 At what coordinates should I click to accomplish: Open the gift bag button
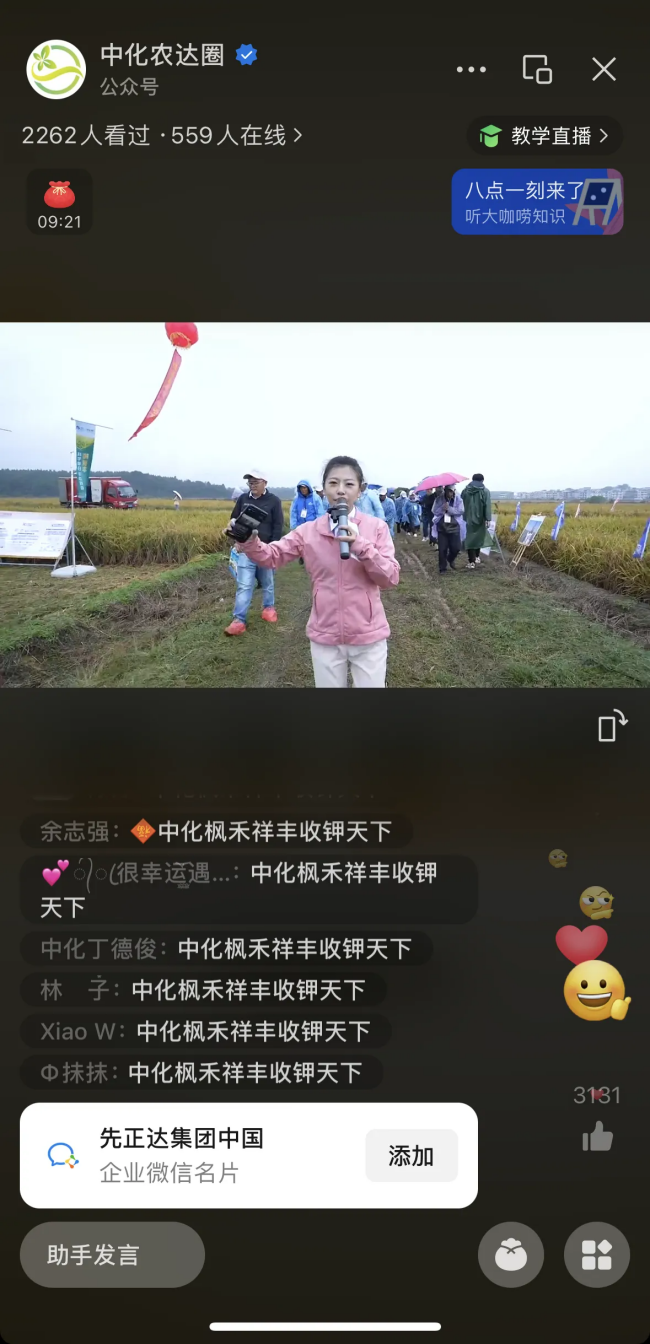(x=511, y=1255)
